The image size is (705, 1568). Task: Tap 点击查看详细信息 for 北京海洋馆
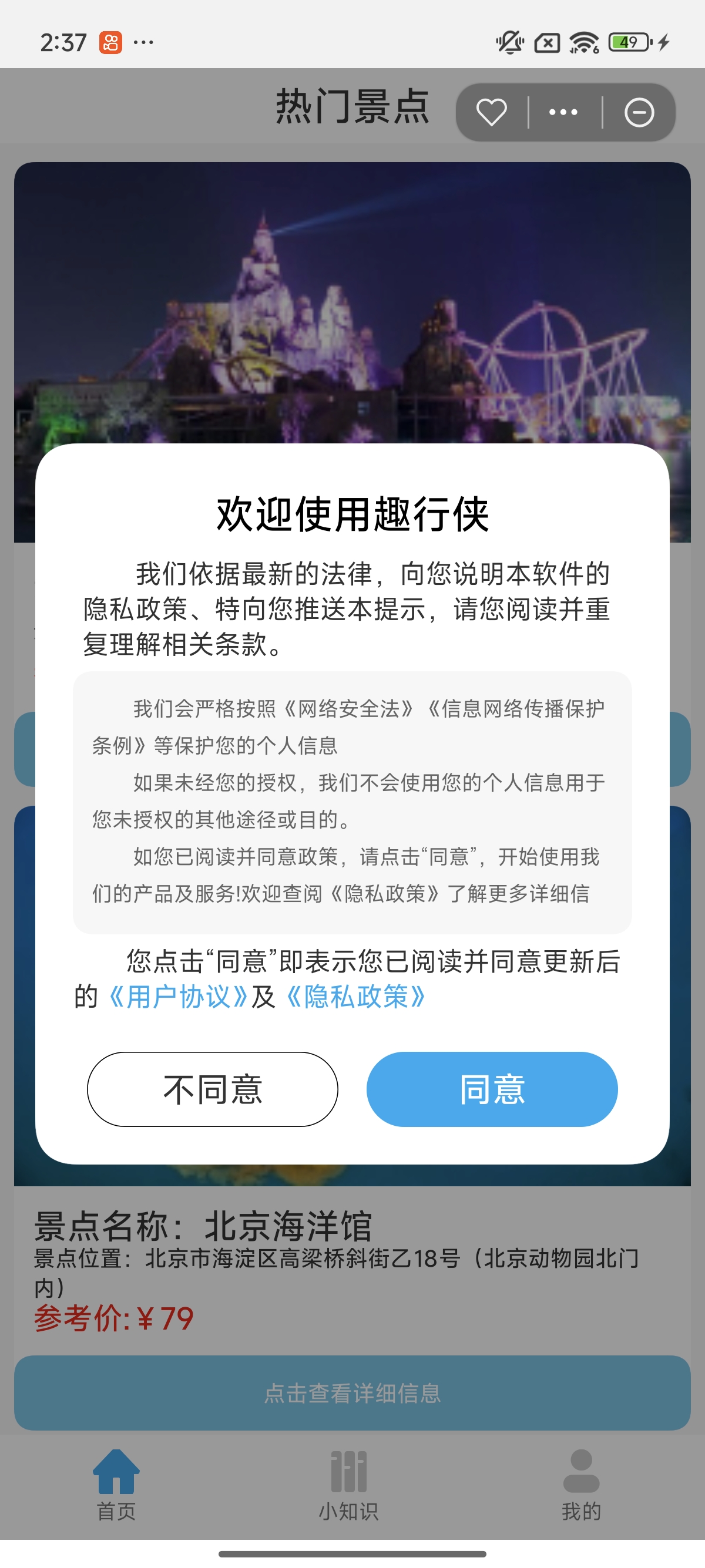[x=352, y=1392]
